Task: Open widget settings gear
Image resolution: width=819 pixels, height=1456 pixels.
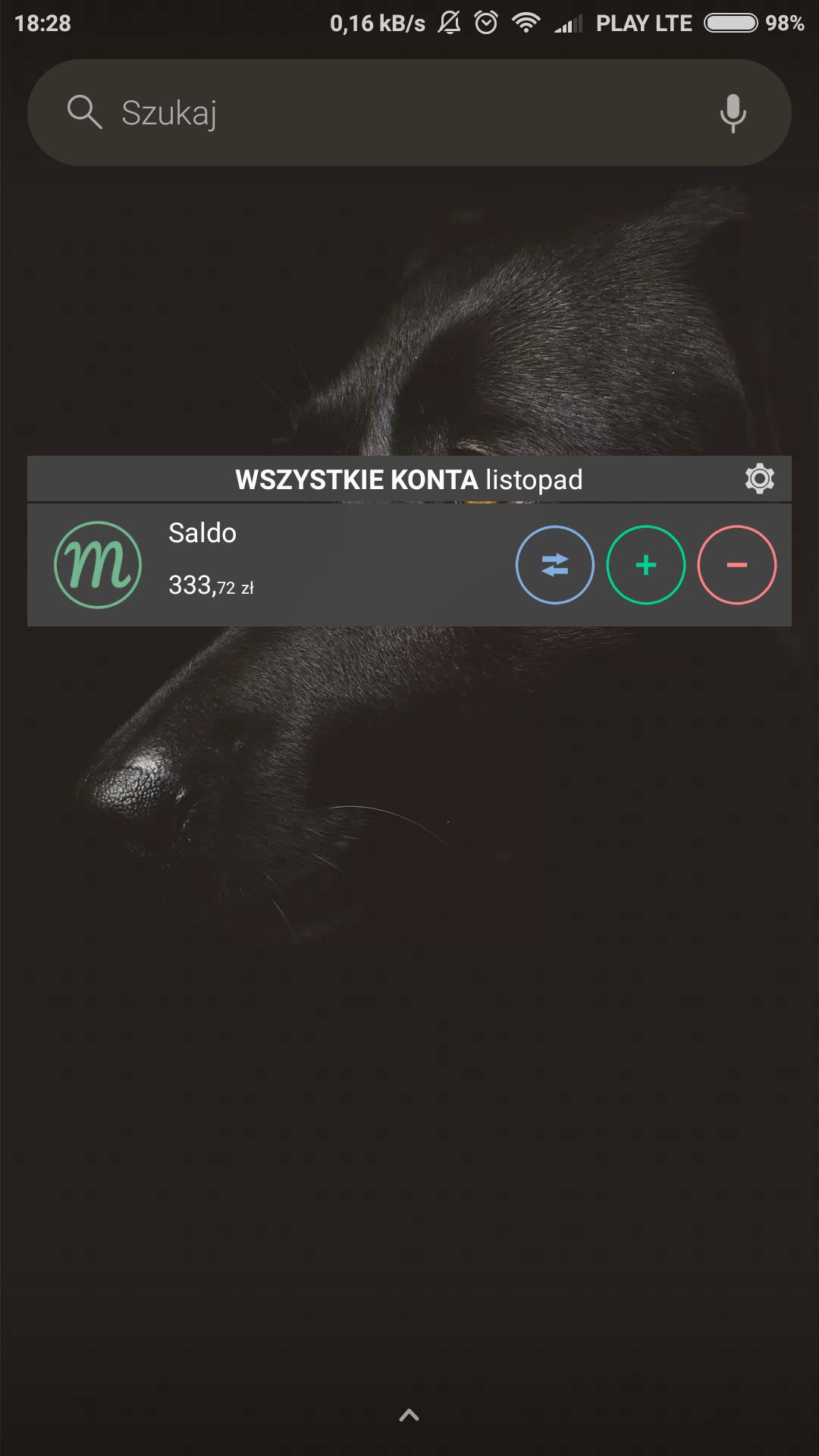Action: point(759,479)
